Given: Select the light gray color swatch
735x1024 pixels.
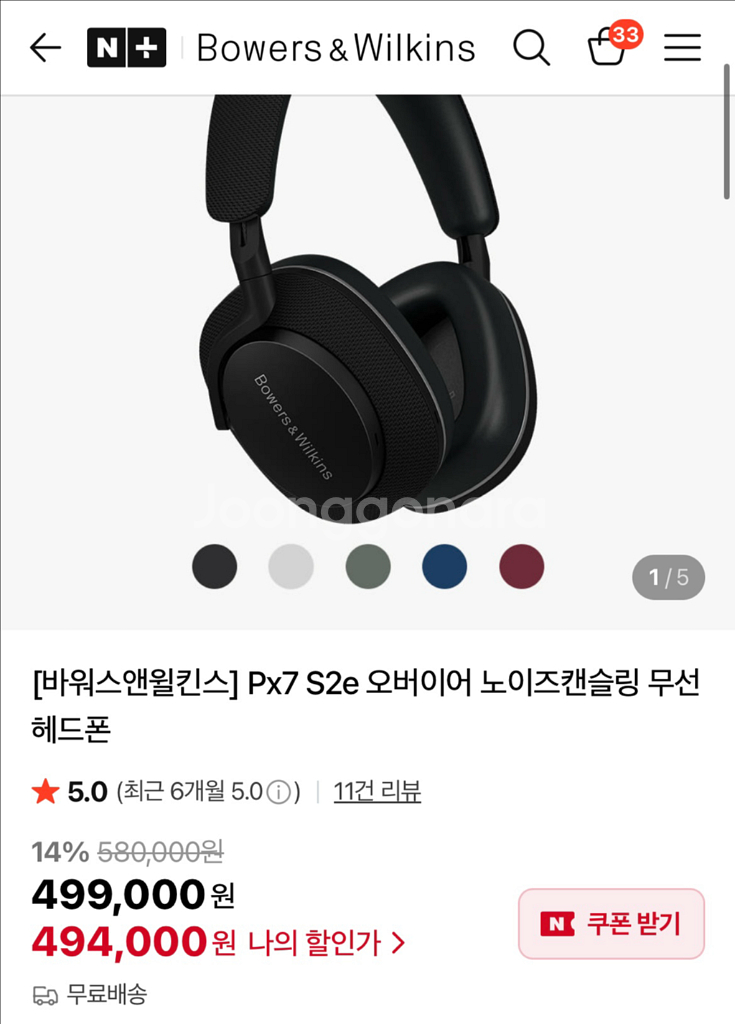Looking at the screenshot, I should pyautogui.click(x=291, y=567).
